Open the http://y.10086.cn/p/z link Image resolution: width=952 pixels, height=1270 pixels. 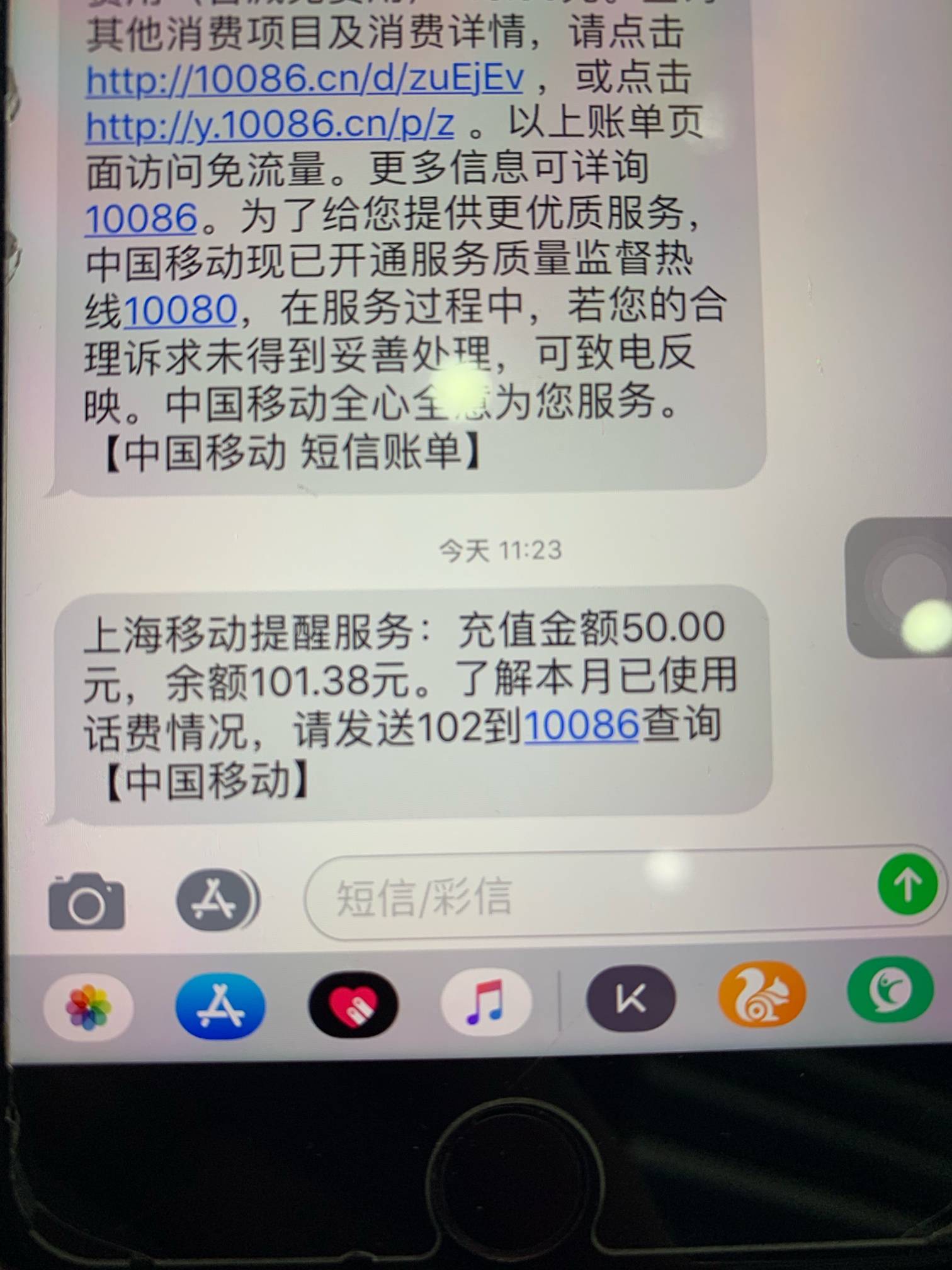269,124
